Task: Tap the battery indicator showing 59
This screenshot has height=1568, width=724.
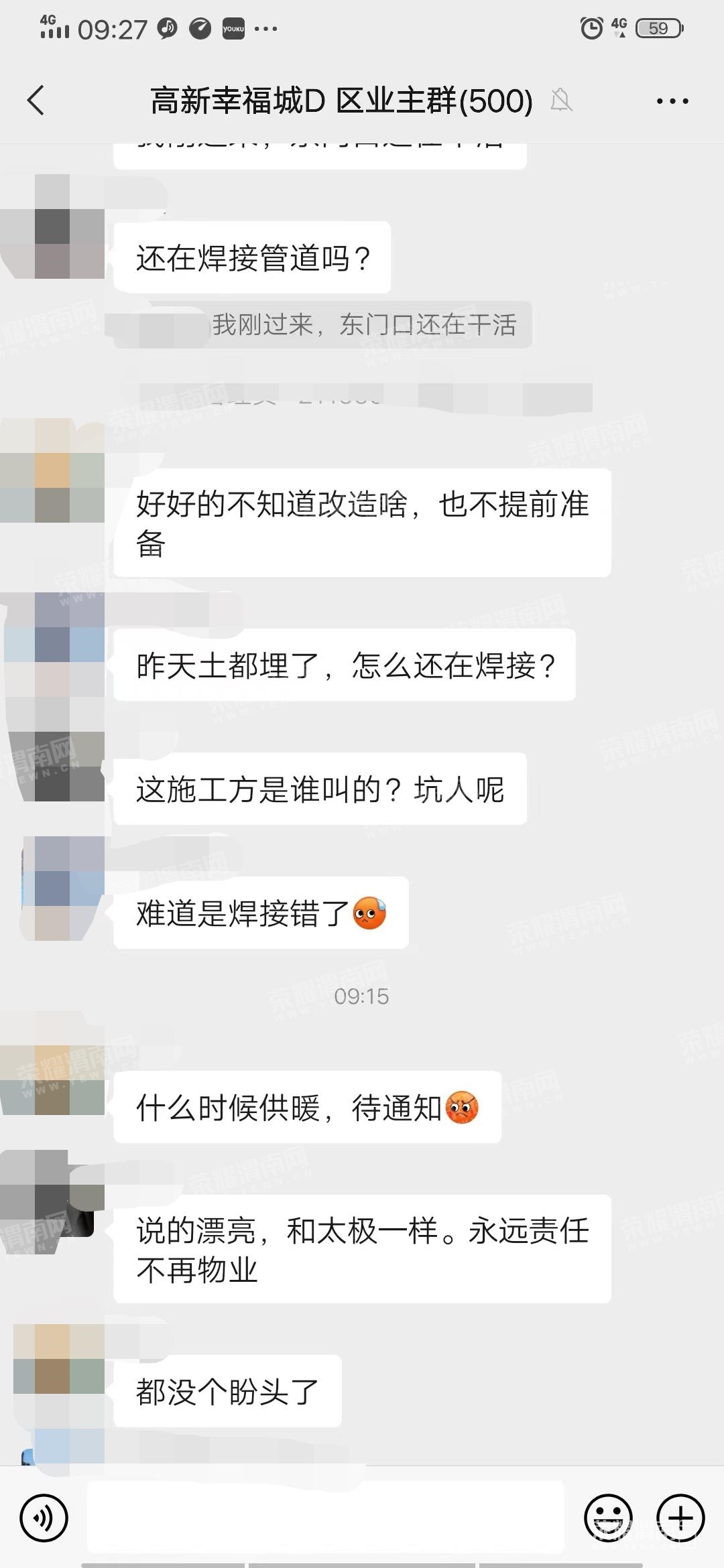Action: pyautogui.click(x=658, y=28)
